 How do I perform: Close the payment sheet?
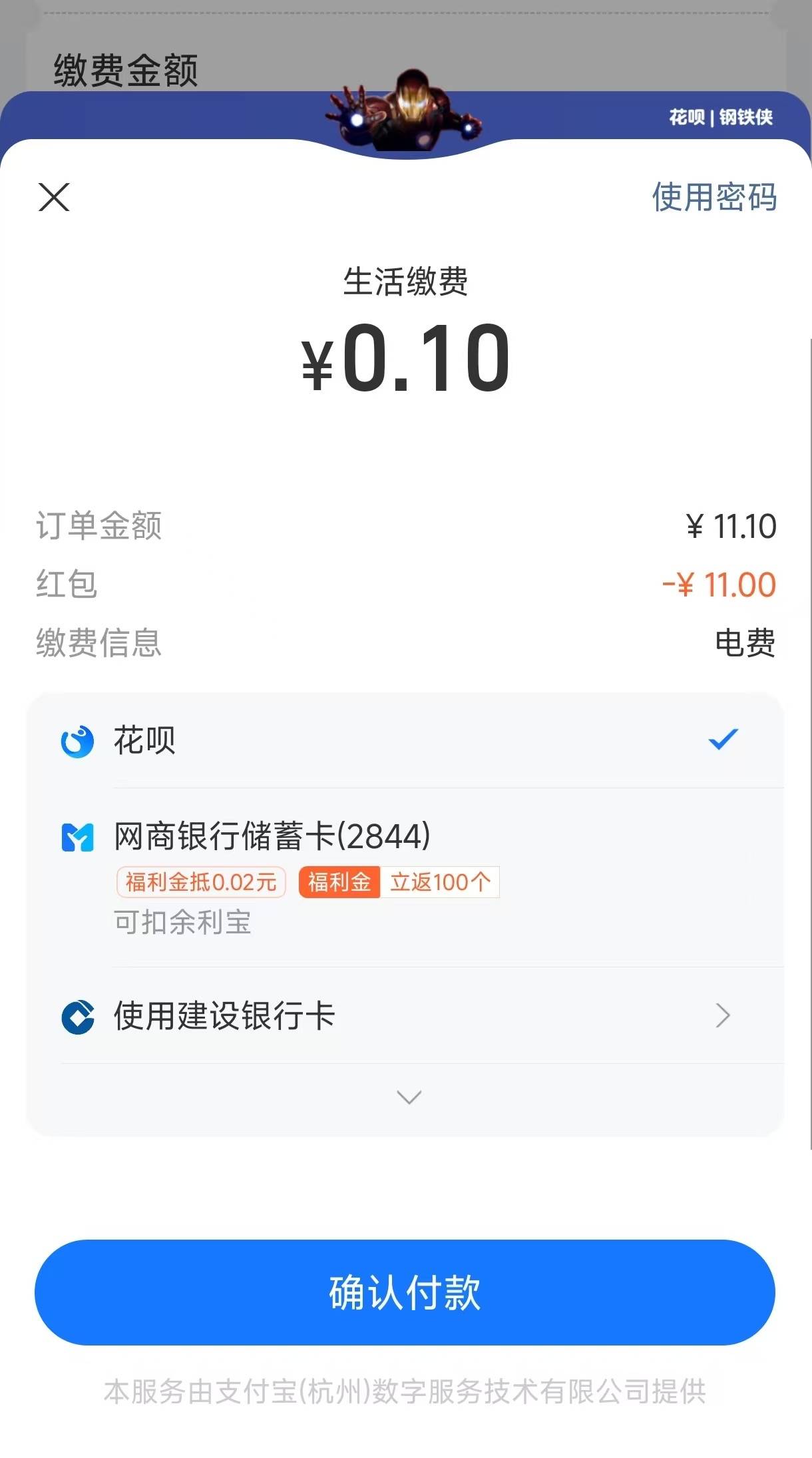coord(54,198)
